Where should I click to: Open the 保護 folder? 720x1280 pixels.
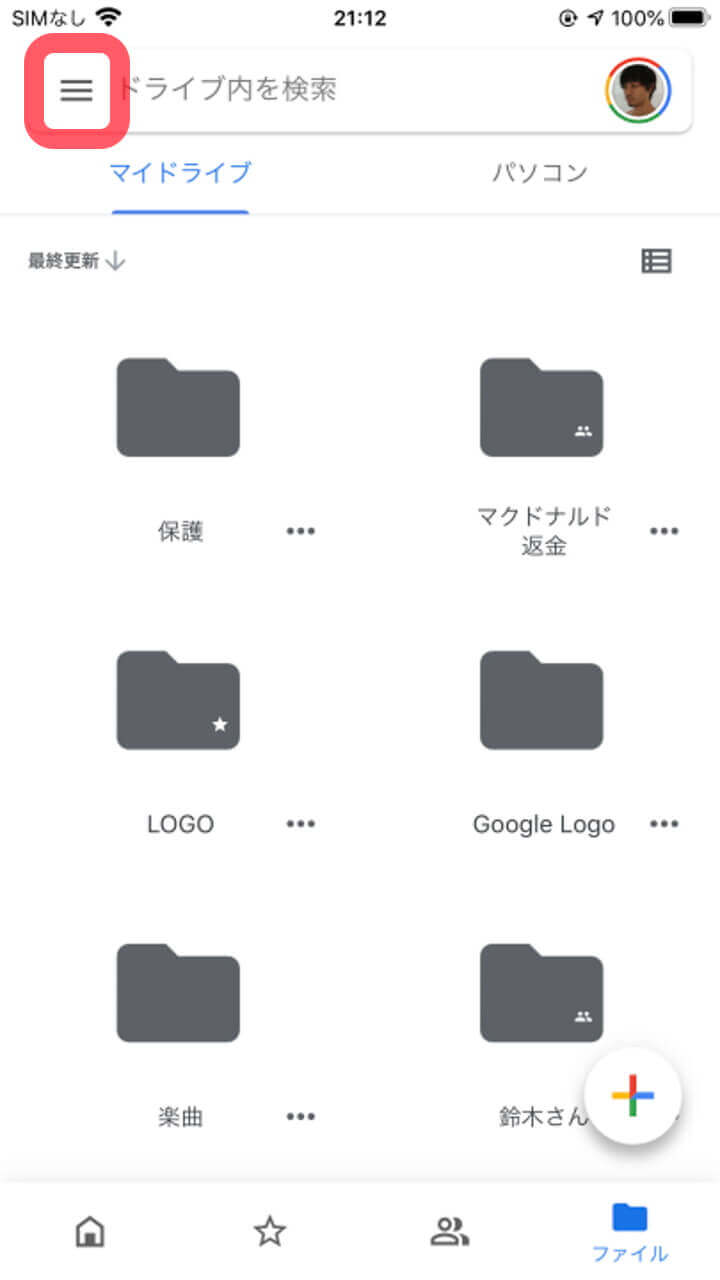click(178, 408)
